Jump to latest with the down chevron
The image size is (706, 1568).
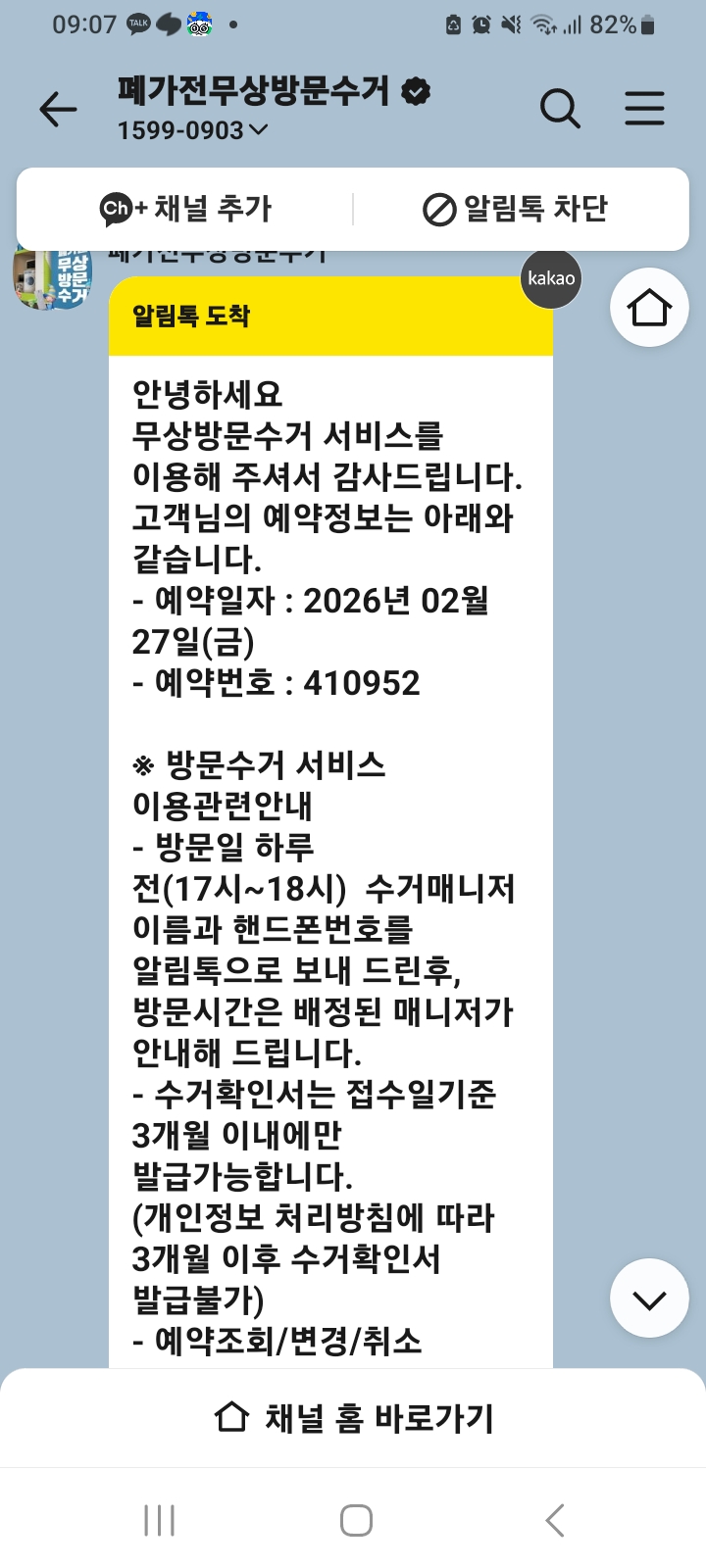pyautogui.click(x=649, y=1298)
